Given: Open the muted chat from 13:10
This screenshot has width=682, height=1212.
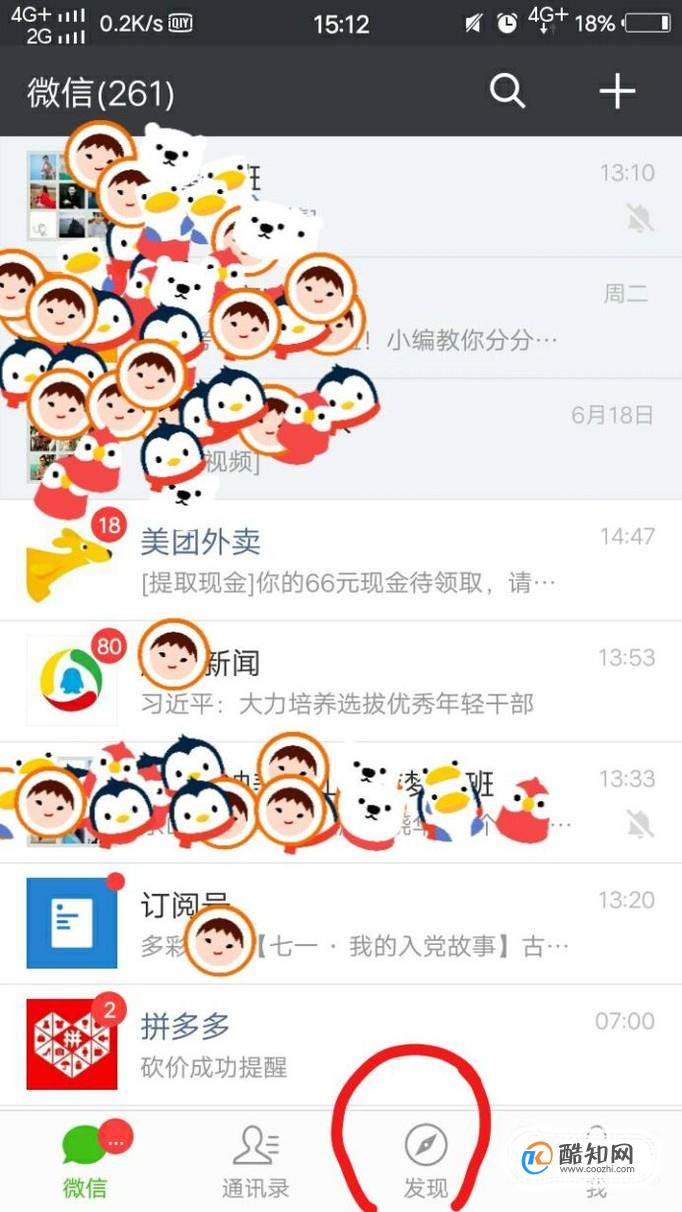Looking at the screenshot, I should (341, 196).
